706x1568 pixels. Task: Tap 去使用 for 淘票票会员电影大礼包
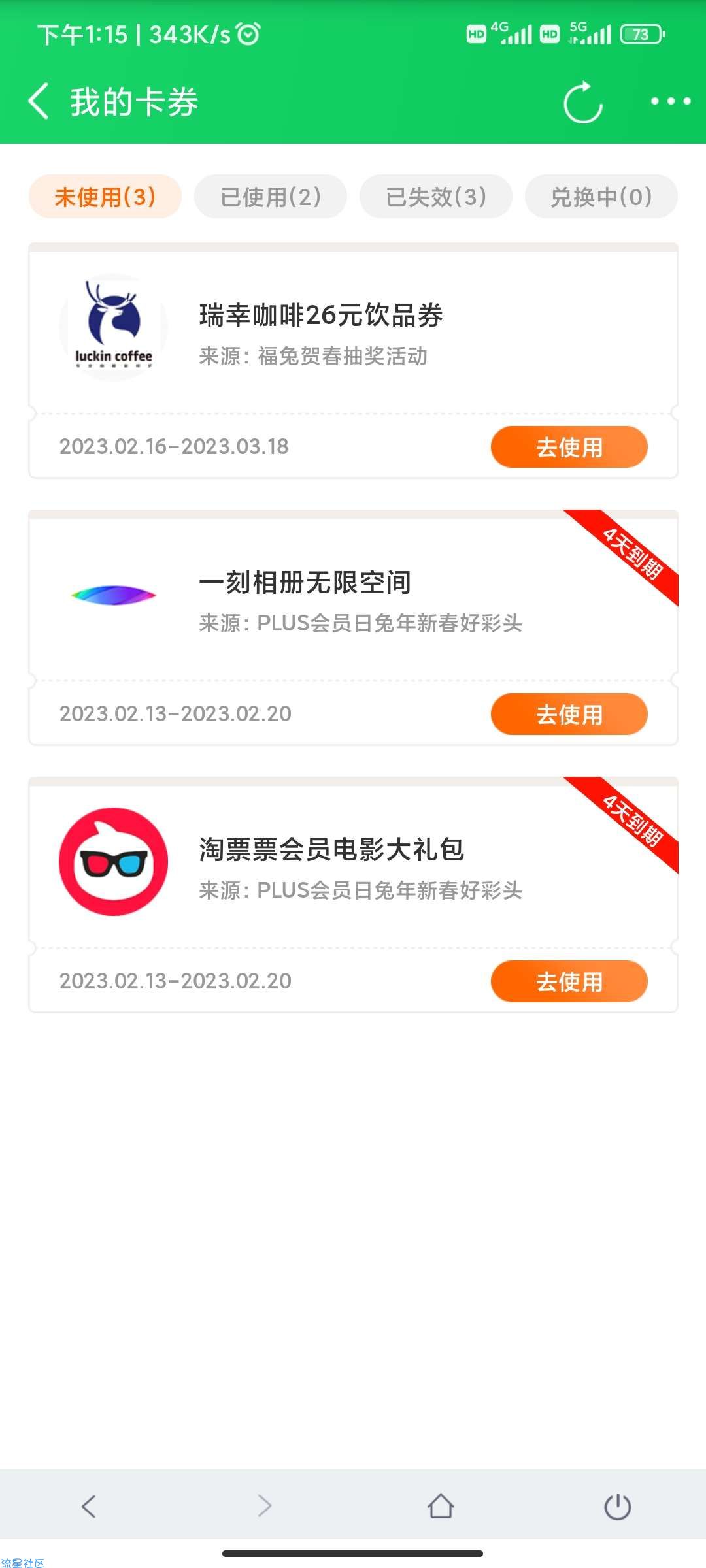click(x=569, y=981)
